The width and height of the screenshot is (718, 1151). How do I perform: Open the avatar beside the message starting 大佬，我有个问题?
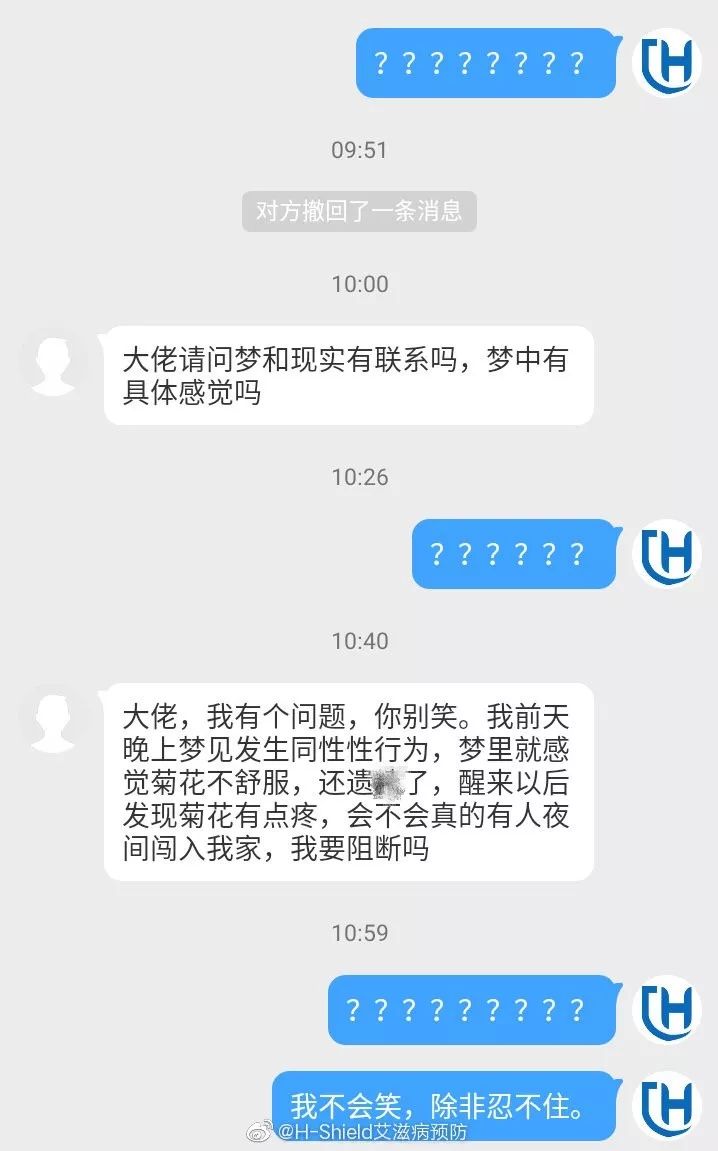point(53,720)
